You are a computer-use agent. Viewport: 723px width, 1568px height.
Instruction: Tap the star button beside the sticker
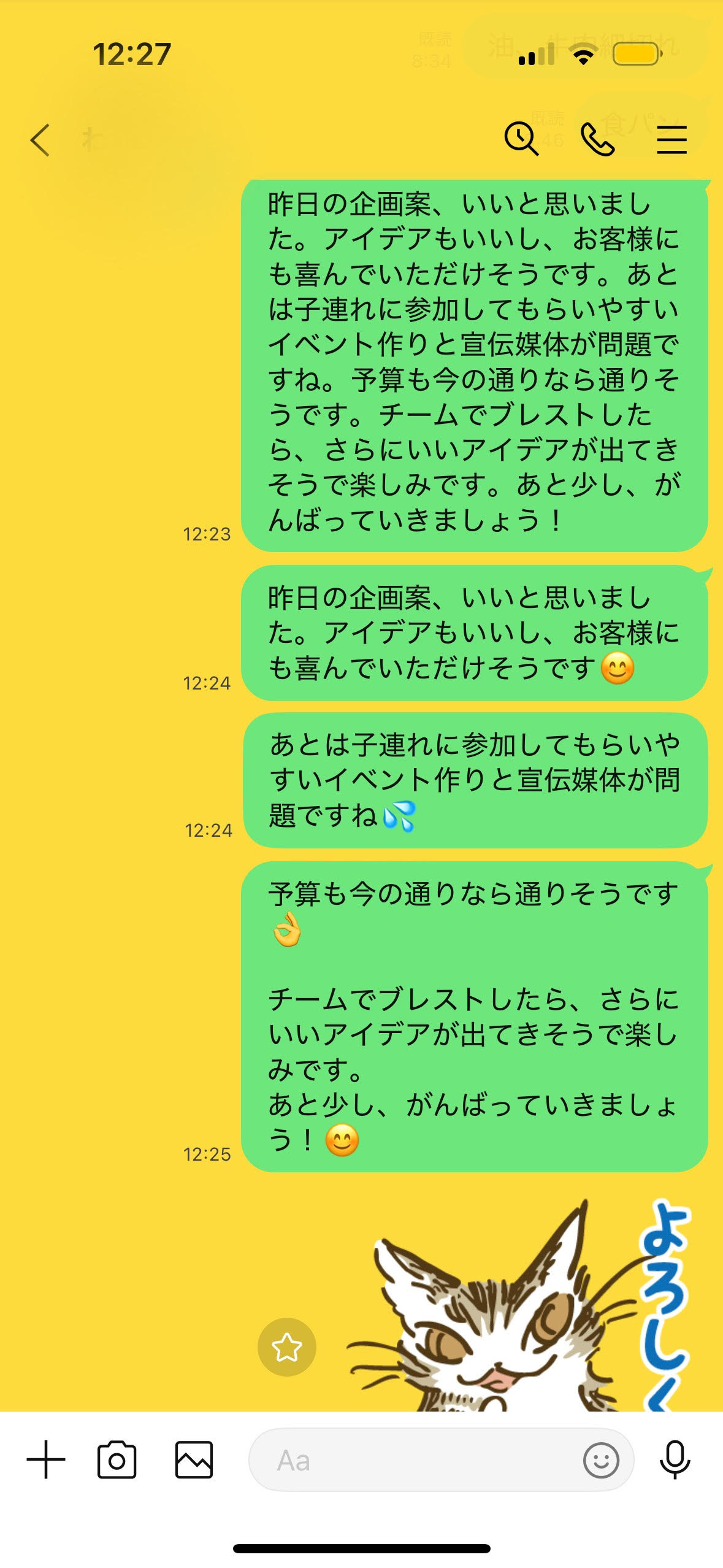(286, 1347)
